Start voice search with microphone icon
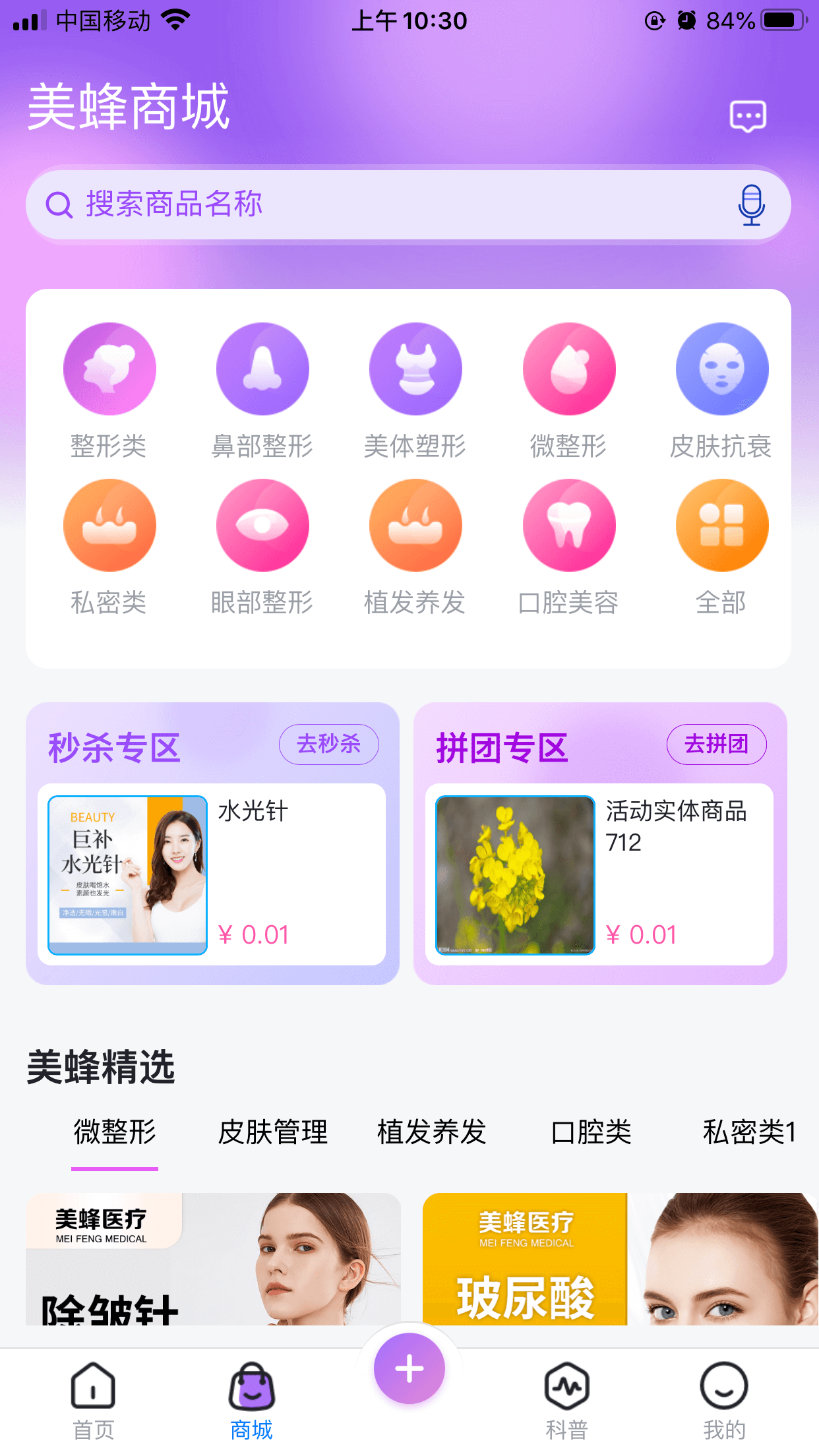The height and width of the screenshot is (1456, 819). click(751, 205)
